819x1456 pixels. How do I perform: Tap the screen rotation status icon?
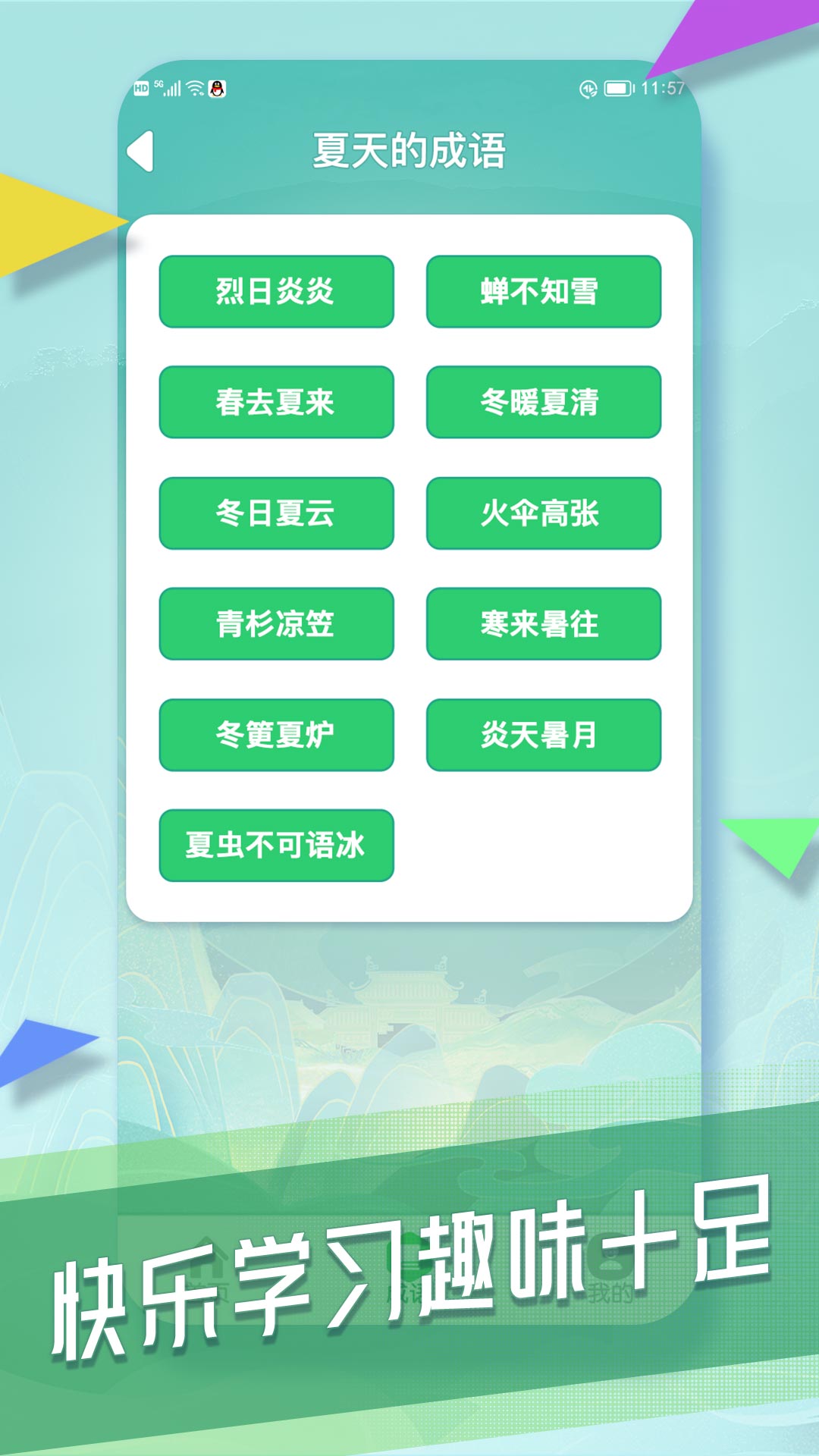coord(585,87)
